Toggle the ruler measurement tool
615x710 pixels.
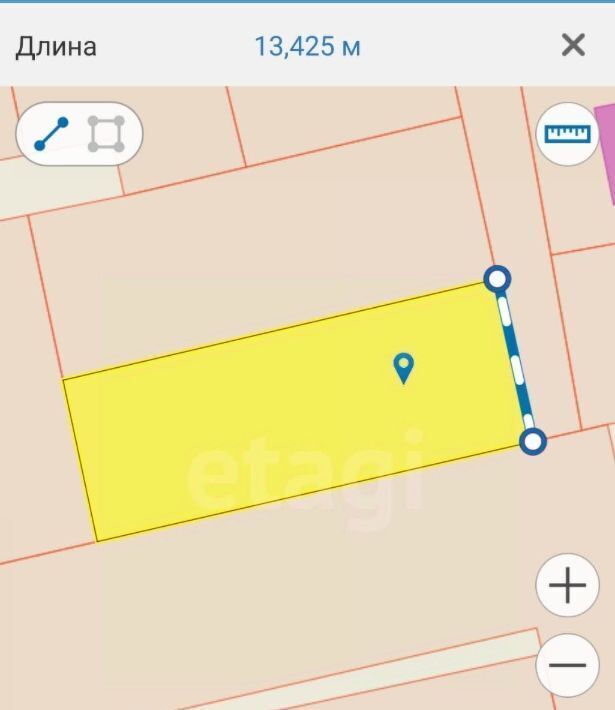567,134
